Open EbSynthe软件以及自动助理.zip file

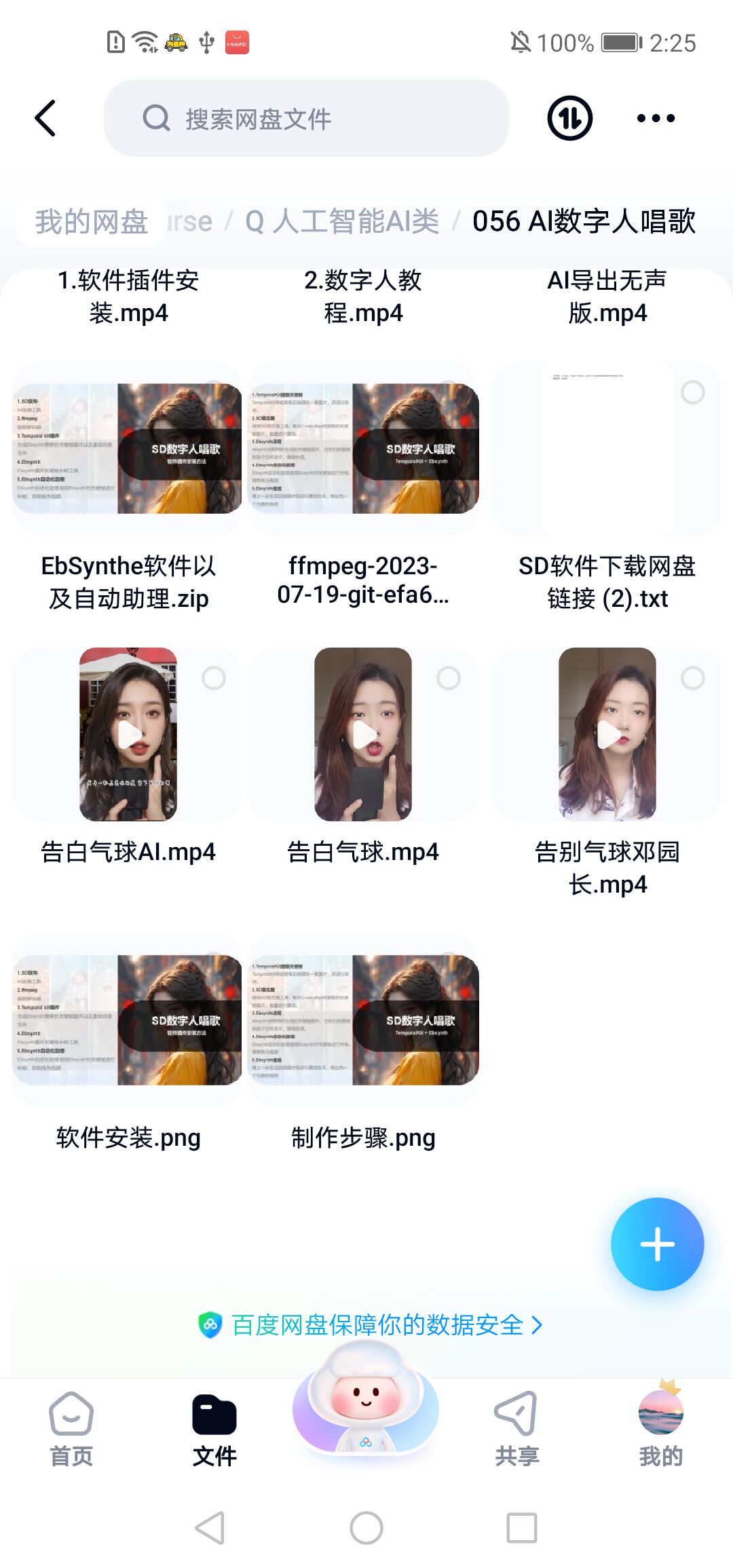[128, 449]
